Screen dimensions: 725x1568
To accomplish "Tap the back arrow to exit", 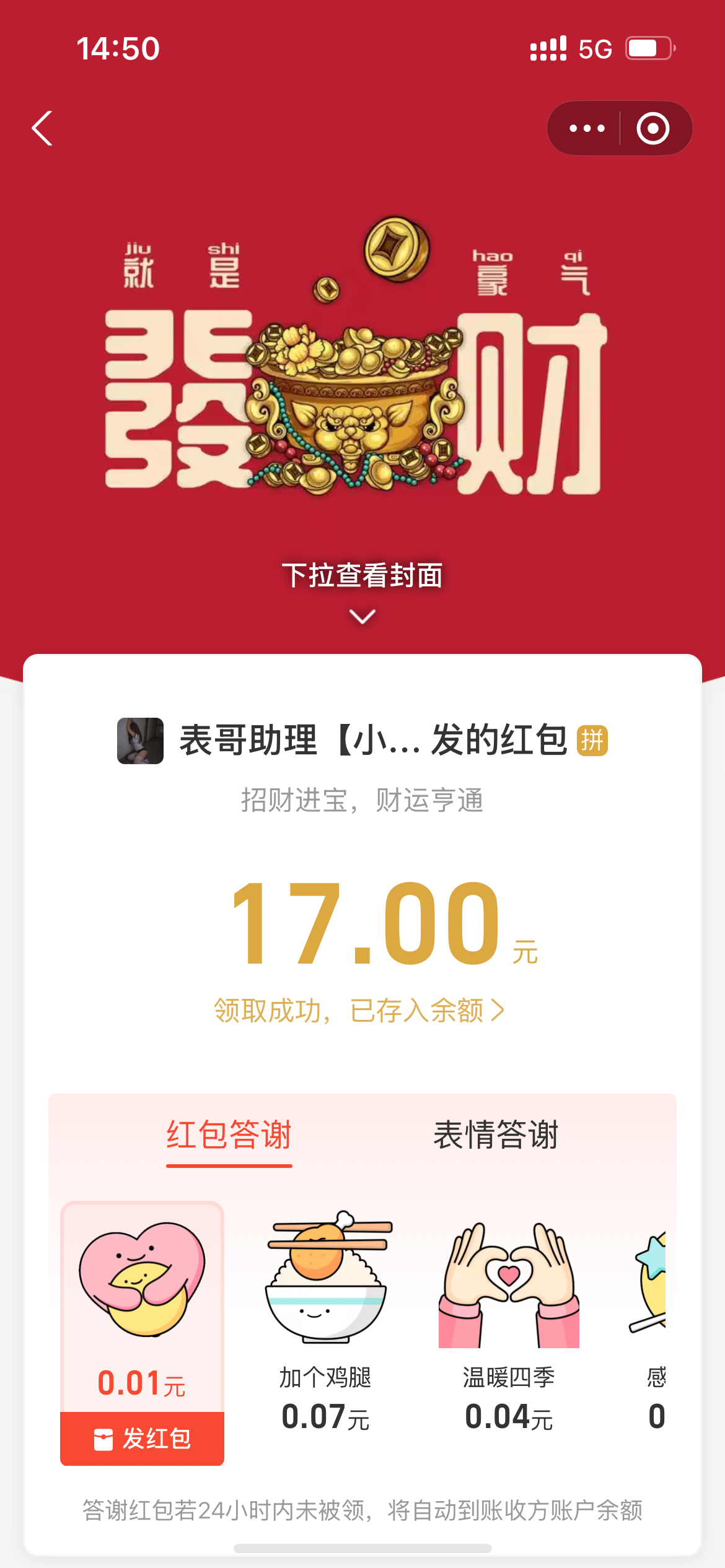I will pos(42,128).
